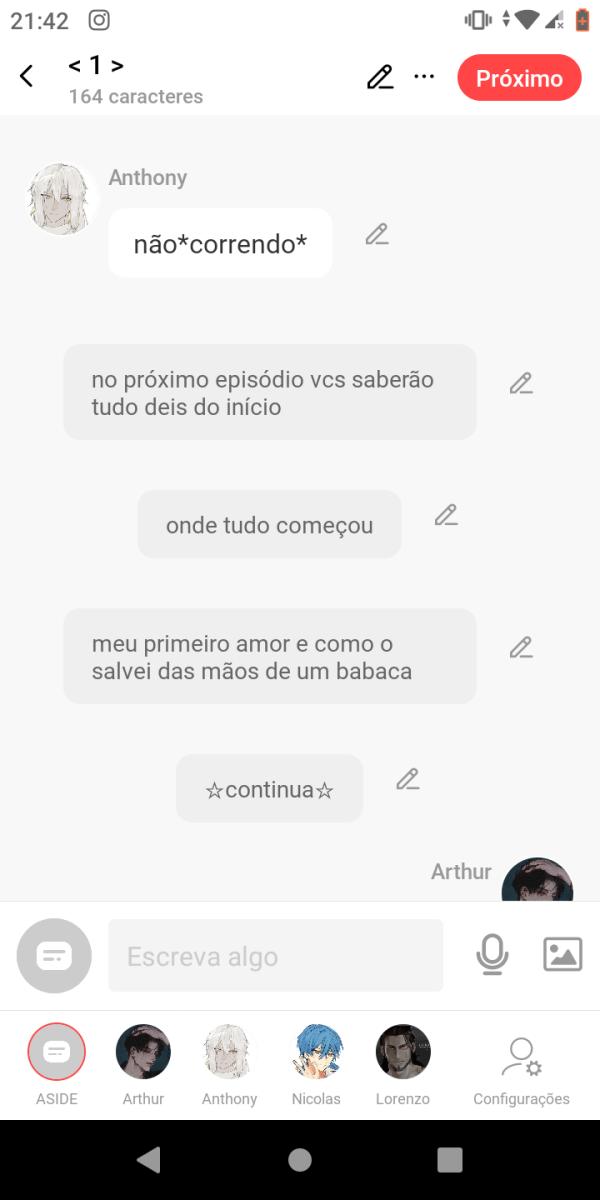Tap the system back button

(x=149, y=1160)
